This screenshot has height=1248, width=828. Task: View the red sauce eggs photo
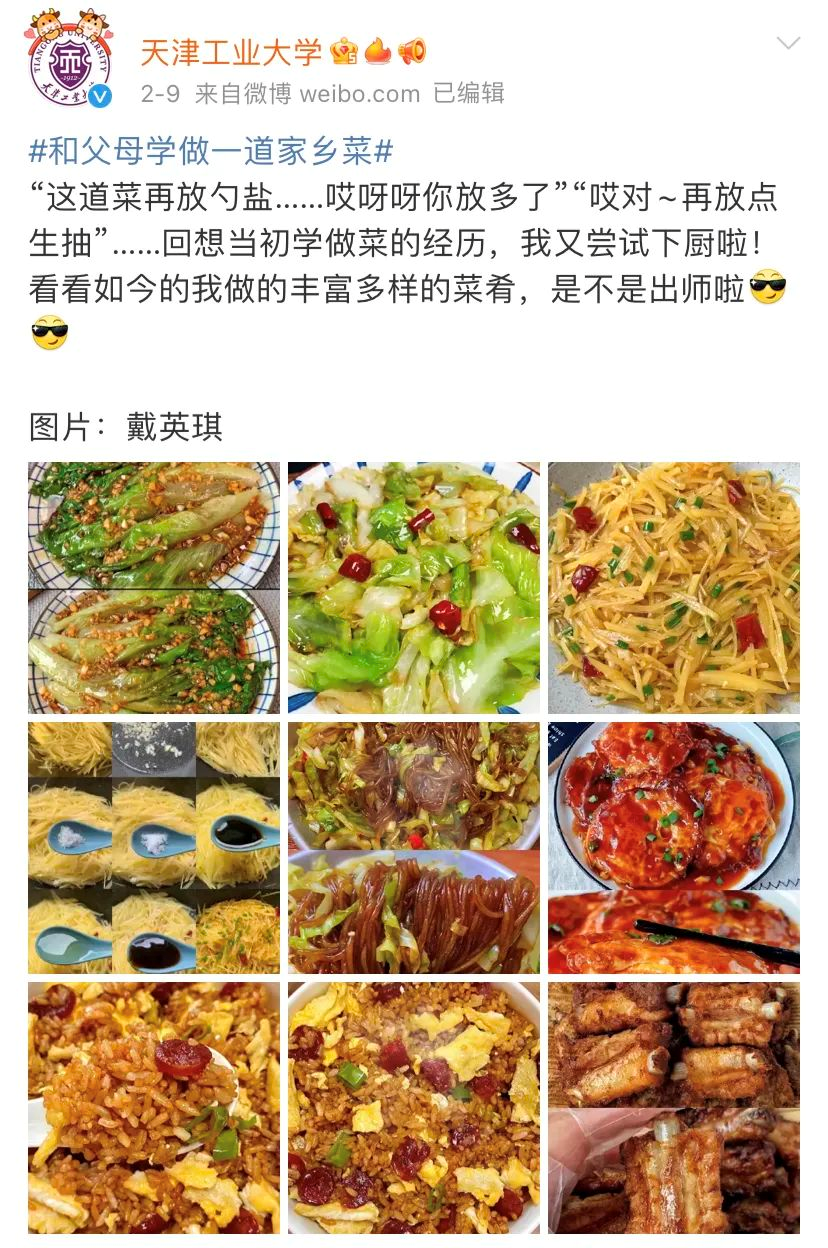tap(674, 848)
